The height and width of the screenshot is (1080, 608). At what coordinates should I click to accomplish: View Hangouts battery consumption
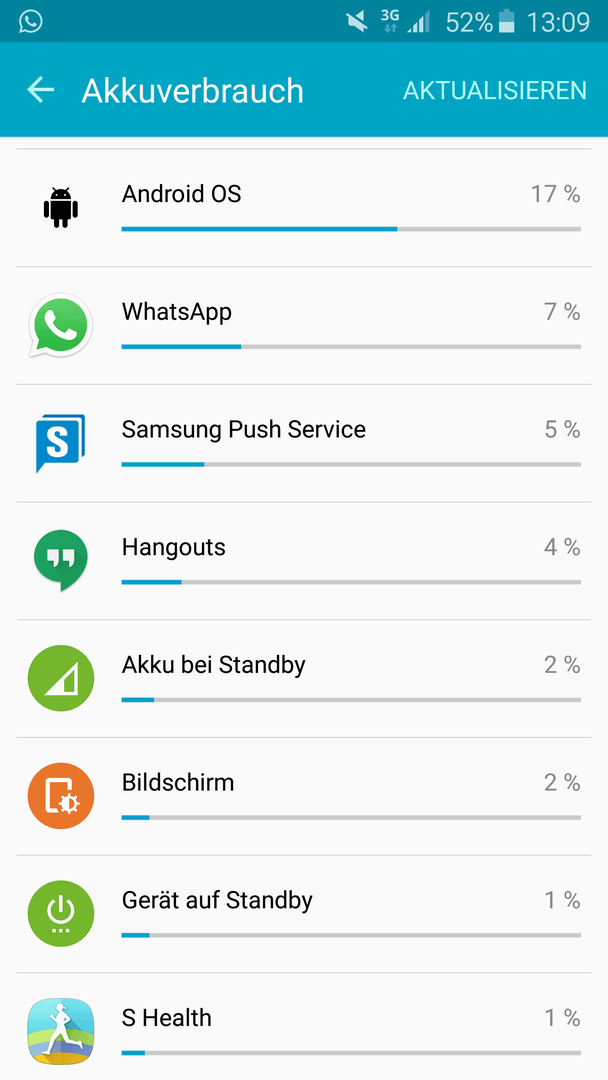[x=304, y=561]
